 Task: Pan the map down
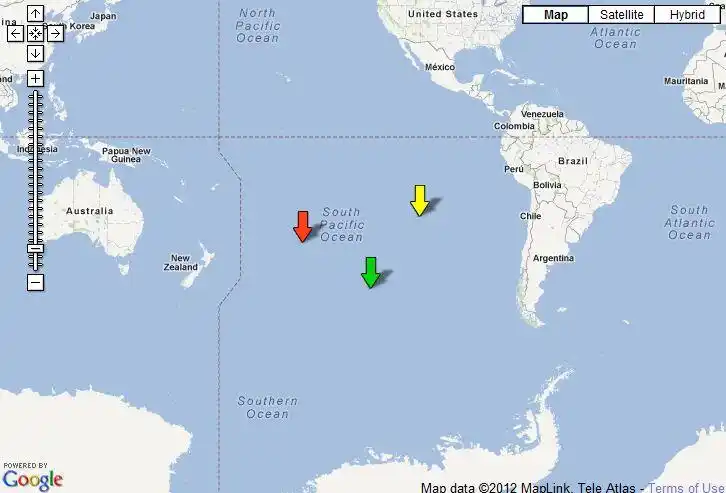pos(35,52)
